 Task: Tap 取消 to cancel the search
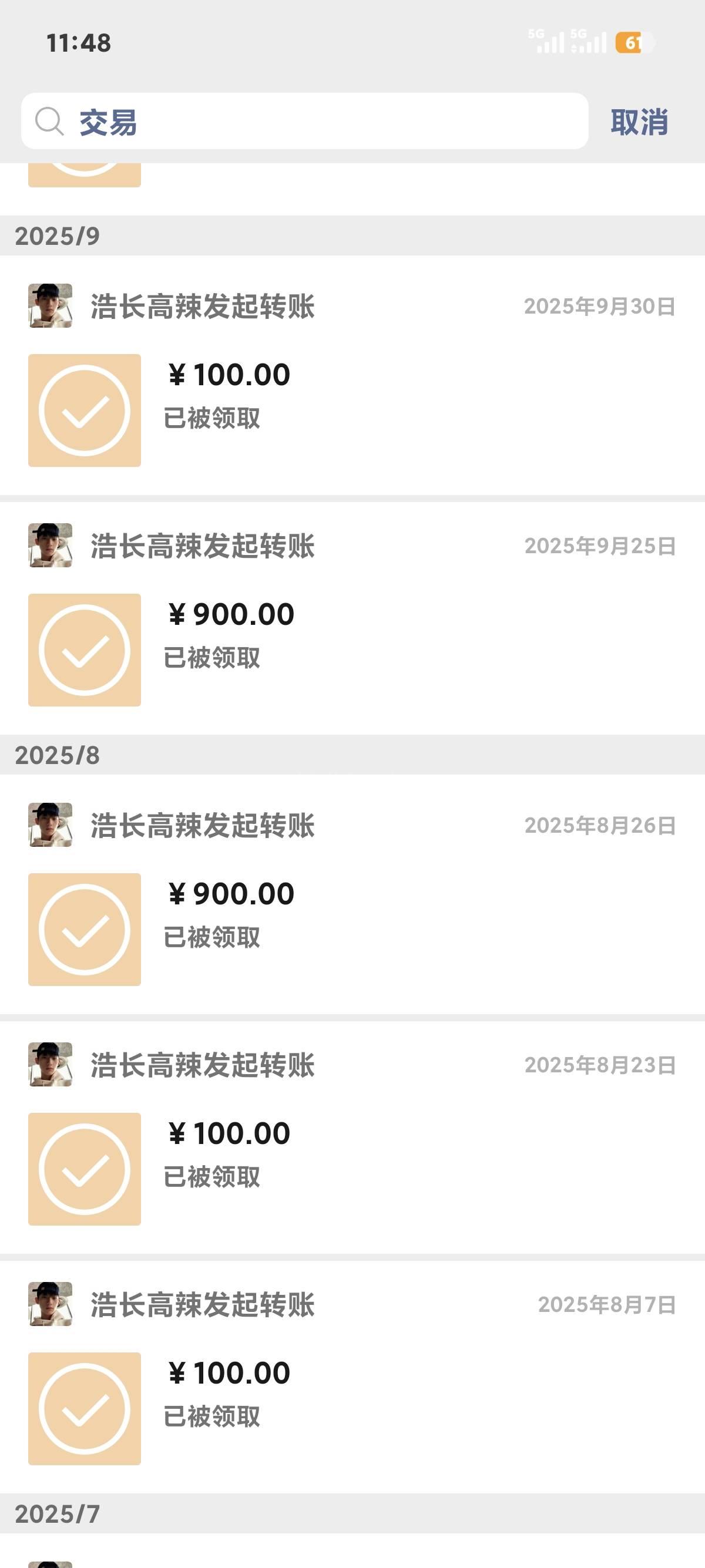(639, 122)
